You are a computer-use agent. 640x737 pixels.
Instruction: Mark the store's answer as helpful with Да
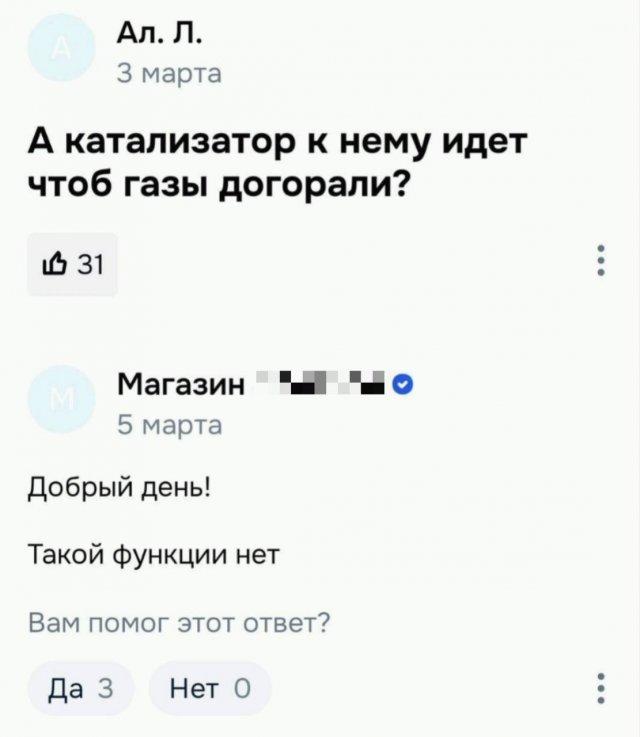click(80, 687)
